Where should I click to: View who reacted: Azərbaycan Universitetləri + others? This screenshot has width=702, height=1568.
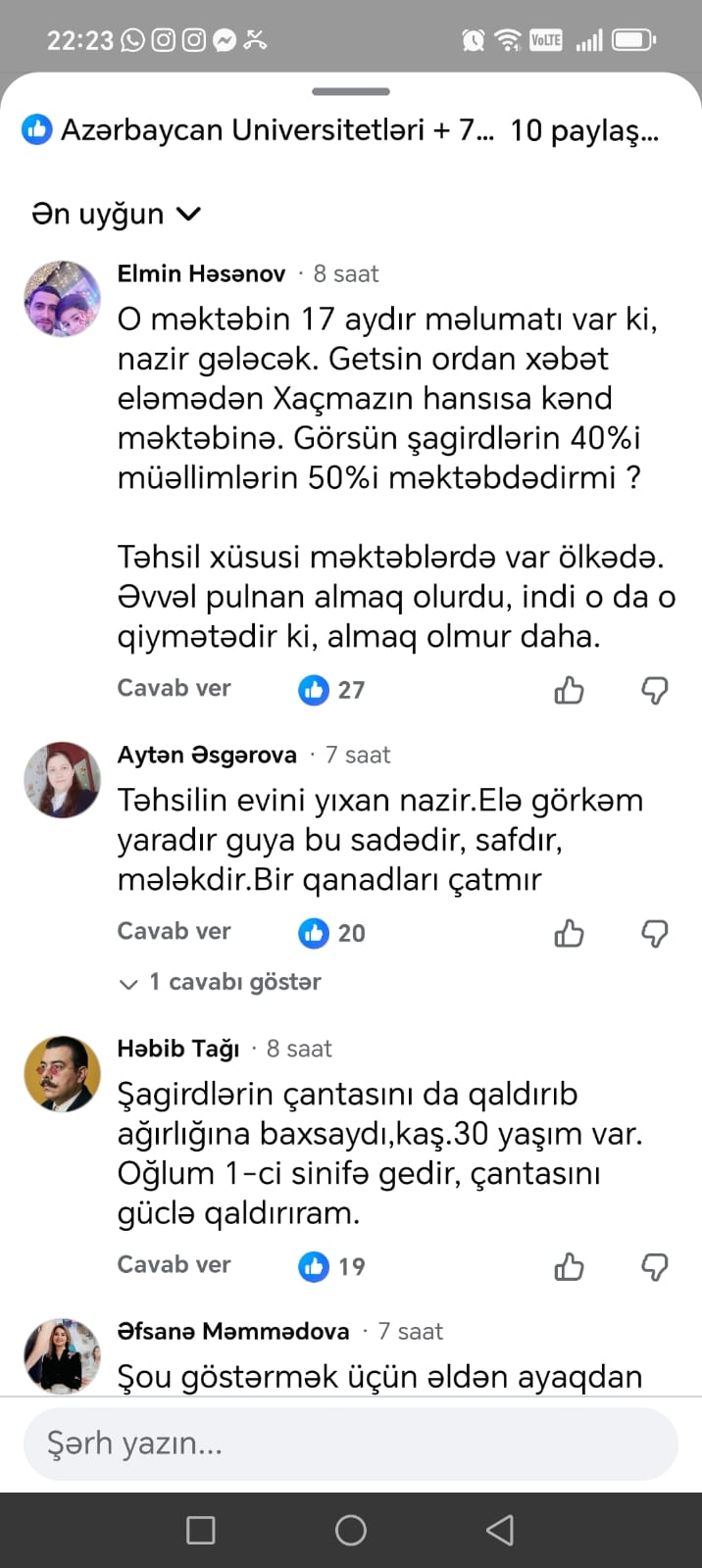coord(257,130)
